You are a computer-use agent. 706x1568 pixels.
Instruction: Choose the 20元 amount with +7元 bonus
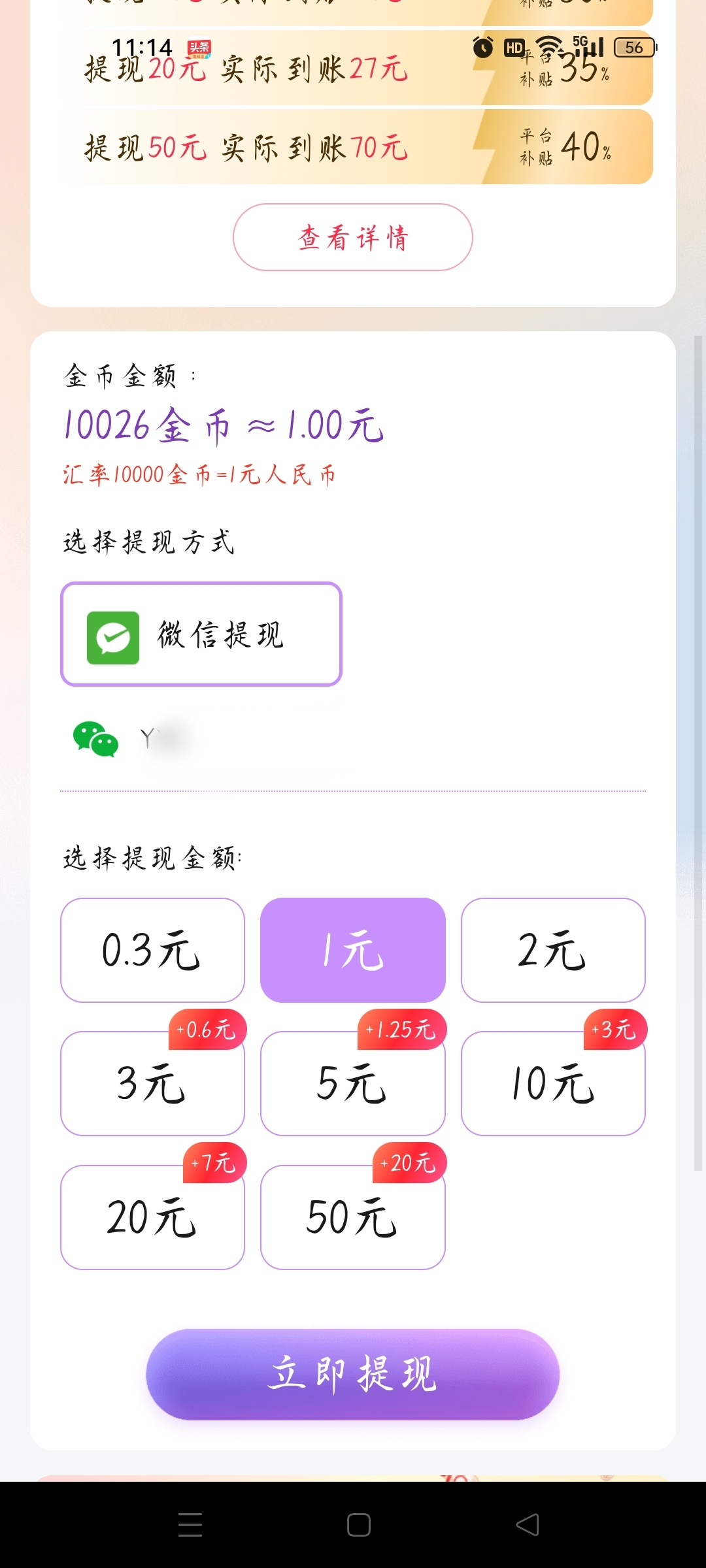tap(152, 1217)
